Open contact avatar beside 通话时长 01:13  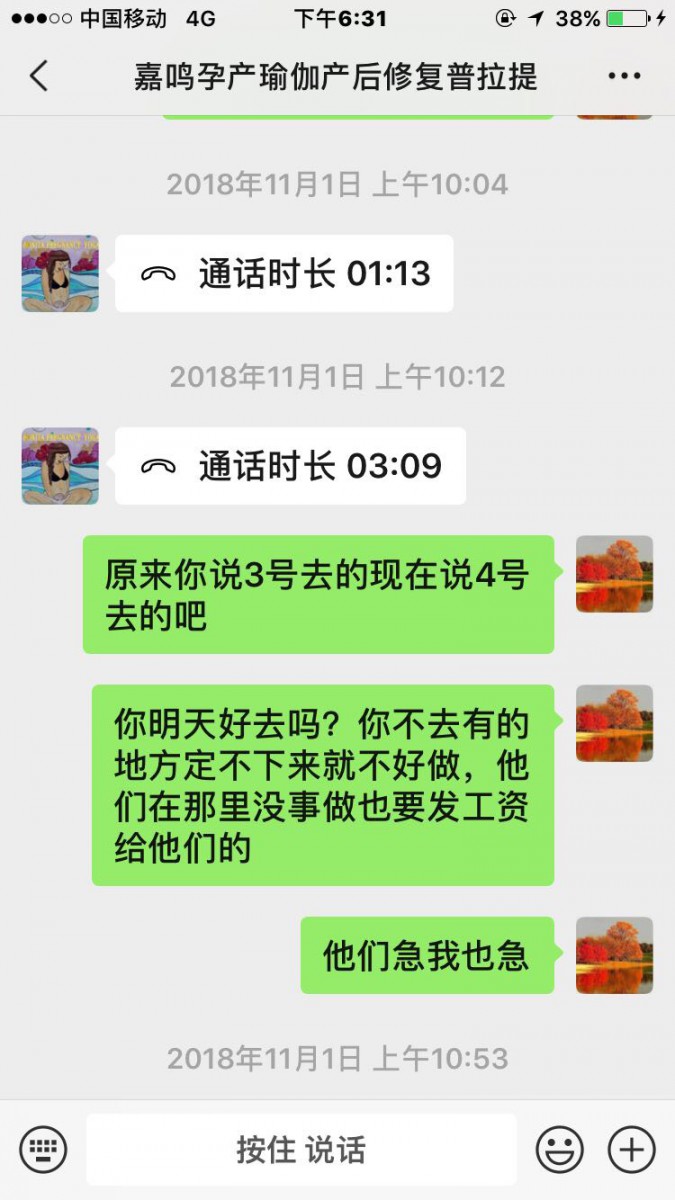click(x=60, y=273)
